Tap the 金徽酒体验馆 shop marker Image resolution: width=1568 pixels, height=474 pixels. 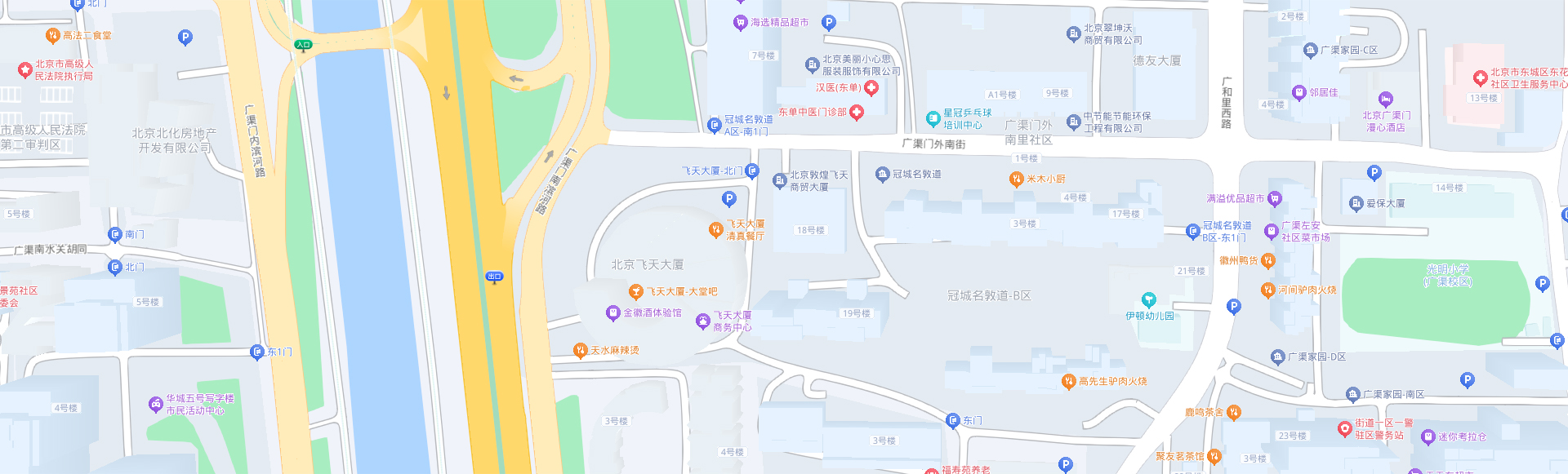pos(613,312)
